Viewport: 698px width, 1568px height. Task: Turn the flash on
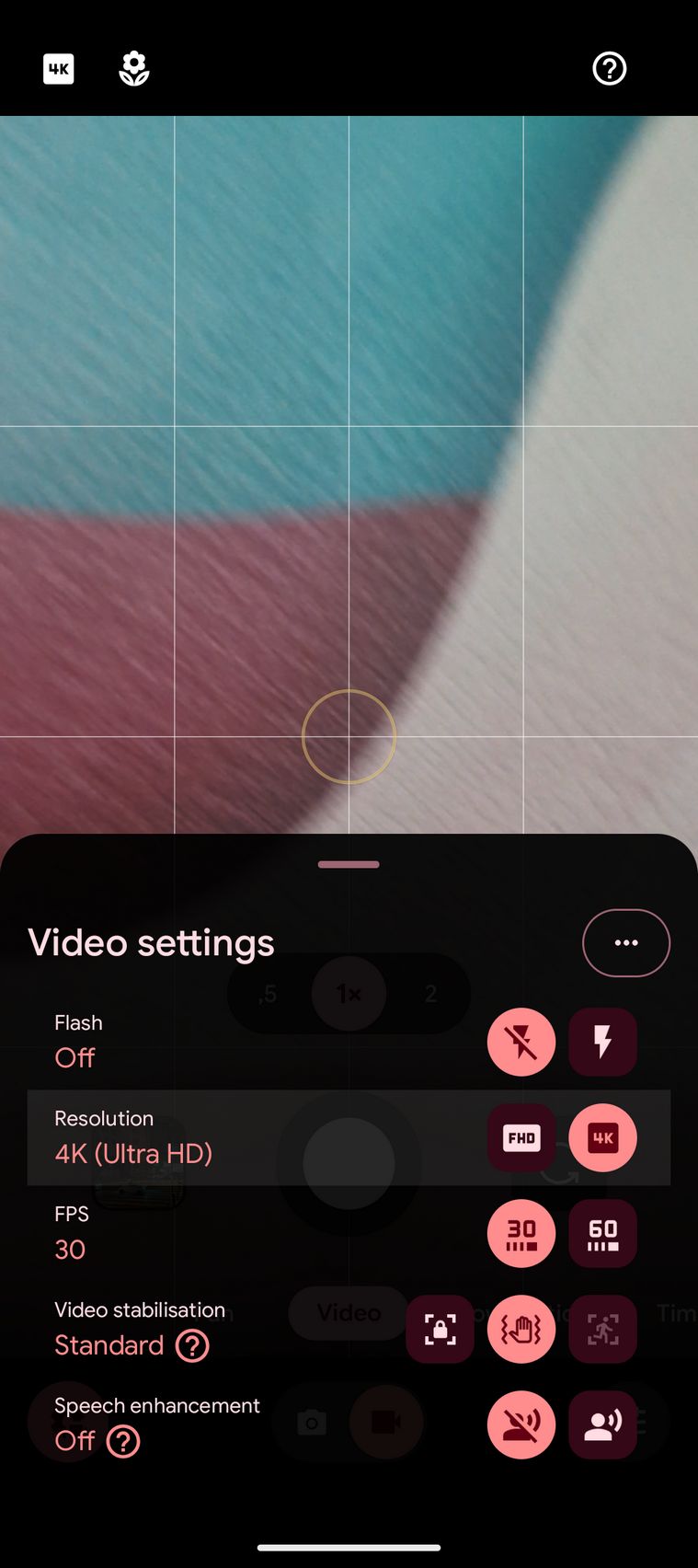[602, 1043]
